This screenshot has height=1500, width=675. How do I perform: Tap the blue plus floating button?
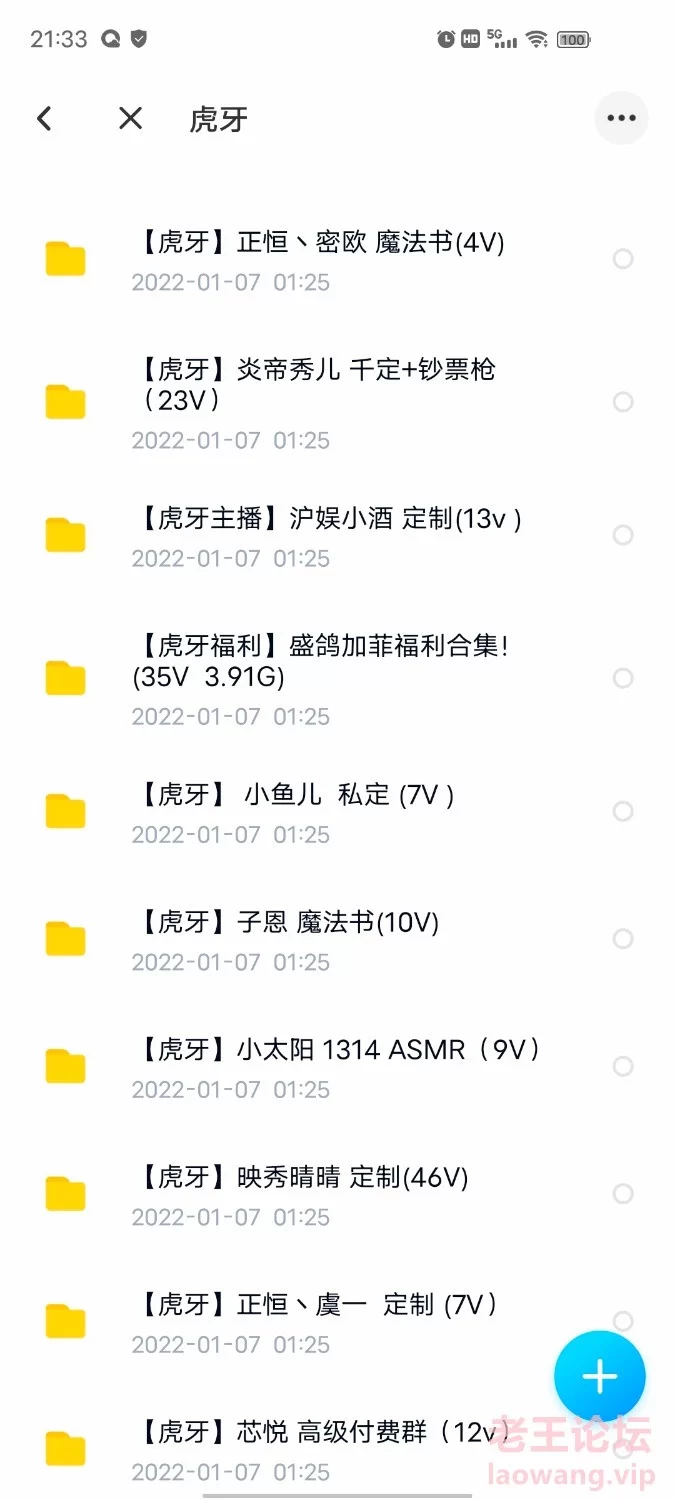point(600,1377)
